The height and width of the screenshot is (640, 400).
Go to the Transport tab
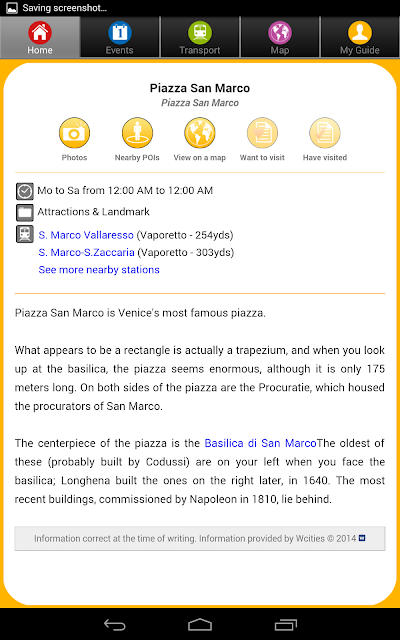pyautogui.click(x=200, y=38)
